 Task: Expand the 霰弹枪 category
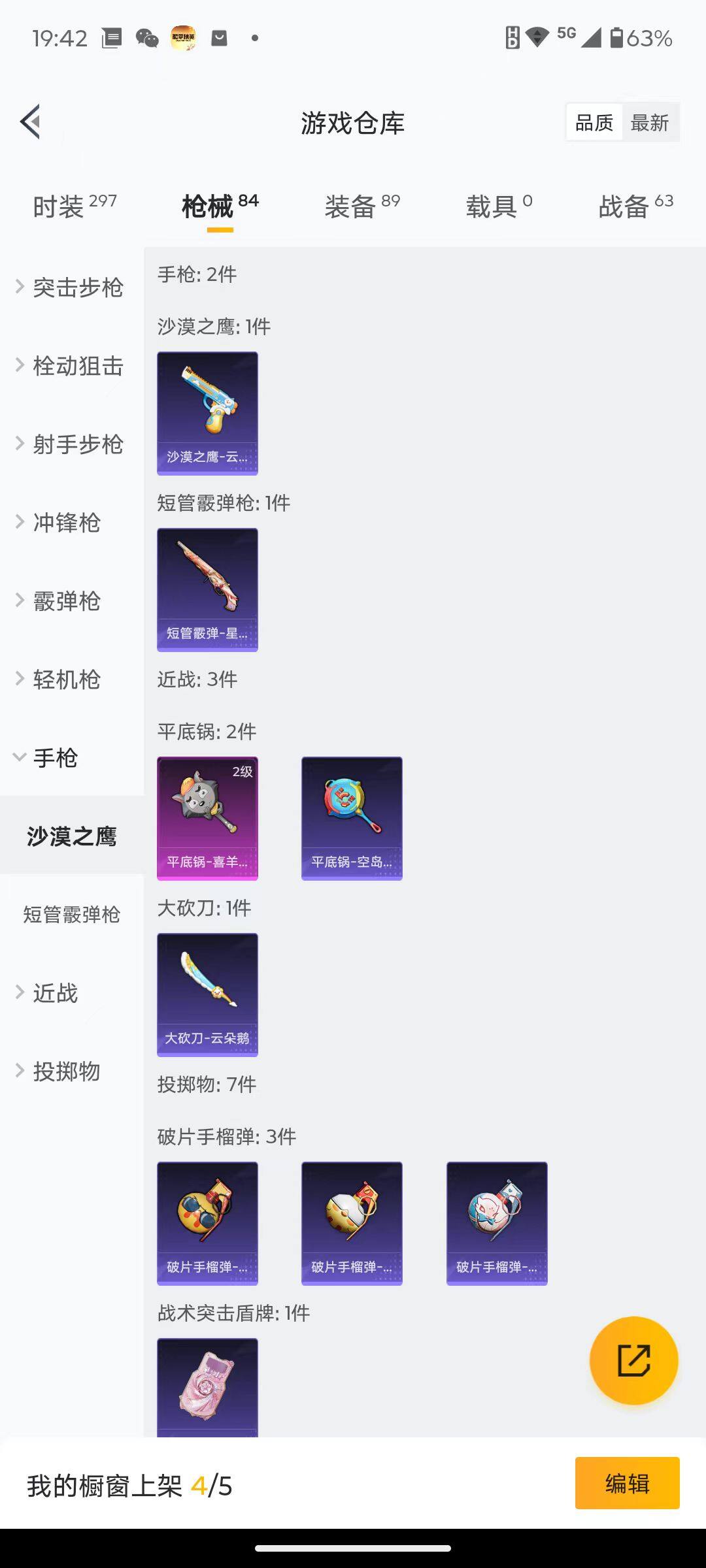[x=59, y=601]
